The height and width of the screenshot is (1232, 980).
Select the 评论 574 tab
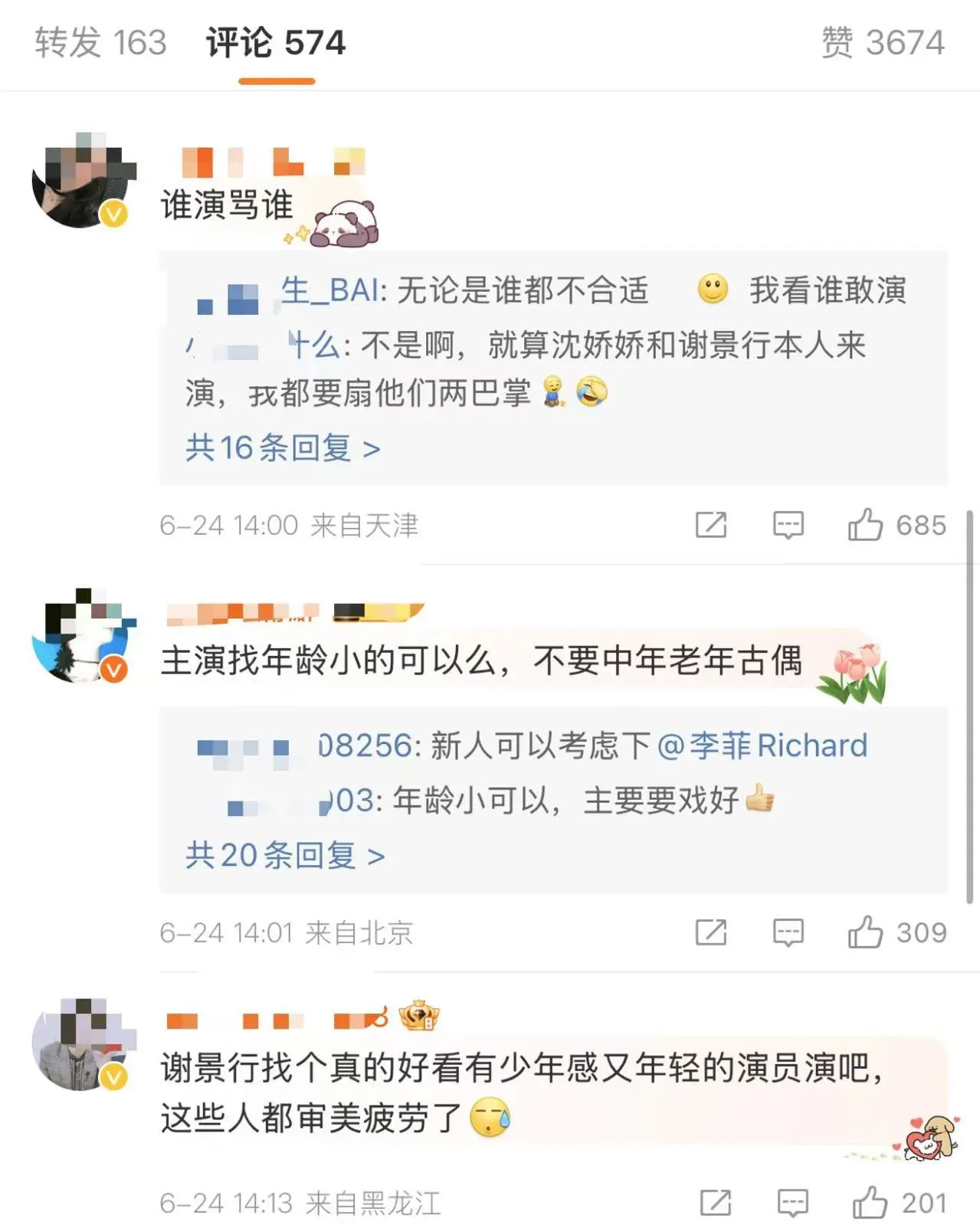pyautogui.click(x=276, y=42)
